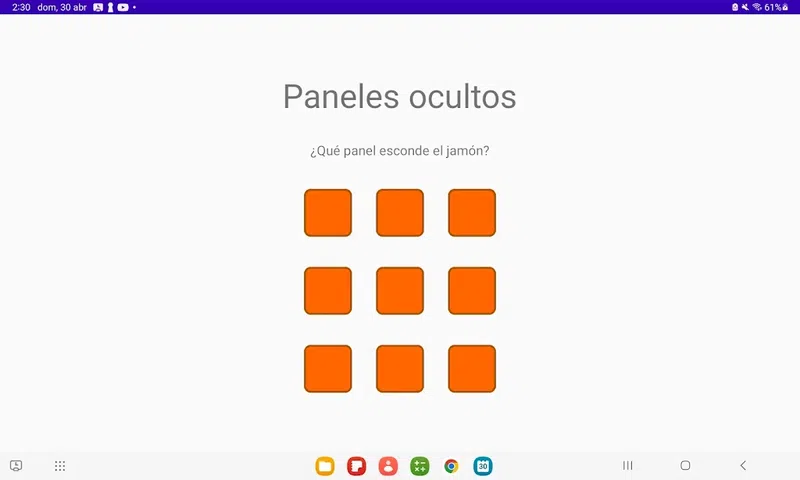The image size is (800, 480).
Task: Pick the bottom-middle orange panel
Action: tap(400, 369)
